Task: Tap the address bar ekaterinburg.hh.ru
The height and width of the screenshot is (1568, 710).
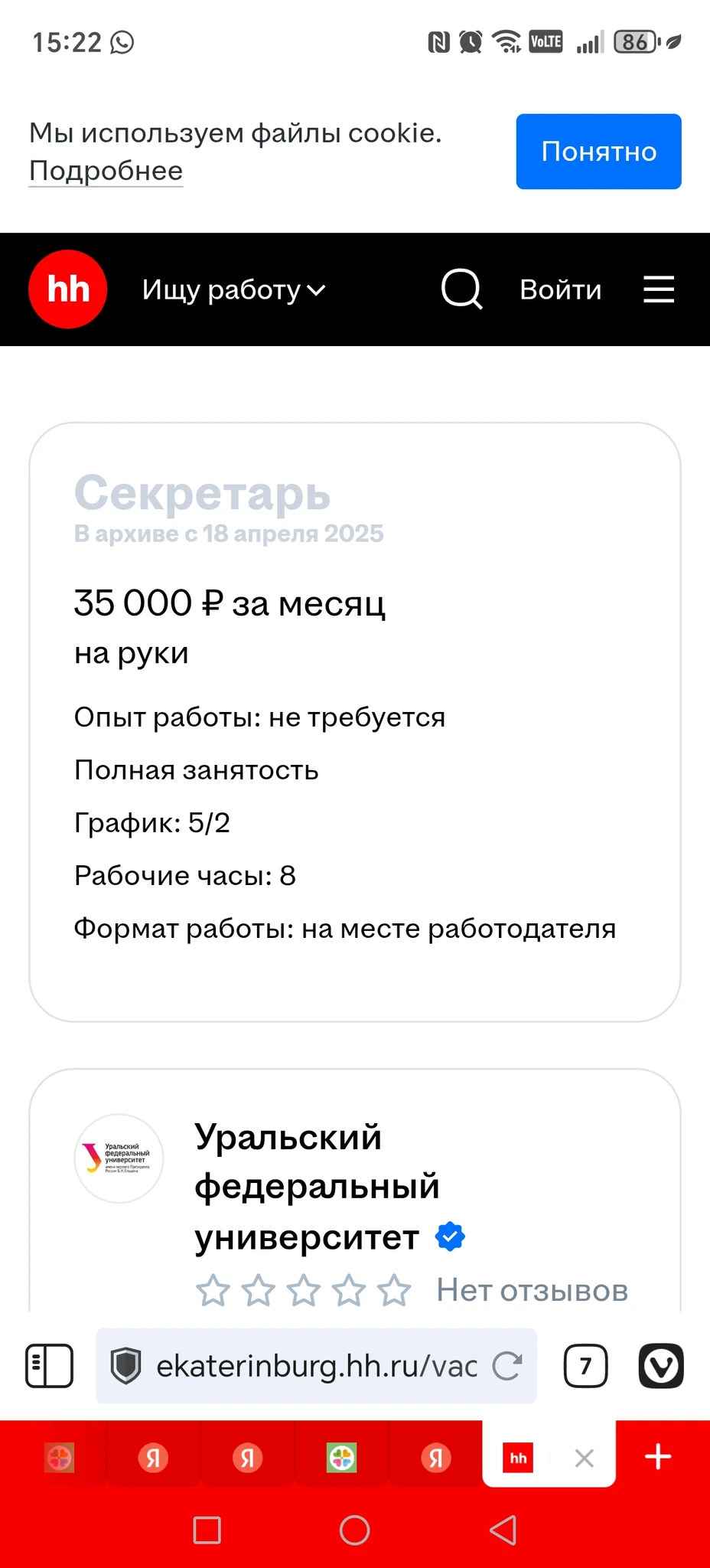Action: point(315,1366)
